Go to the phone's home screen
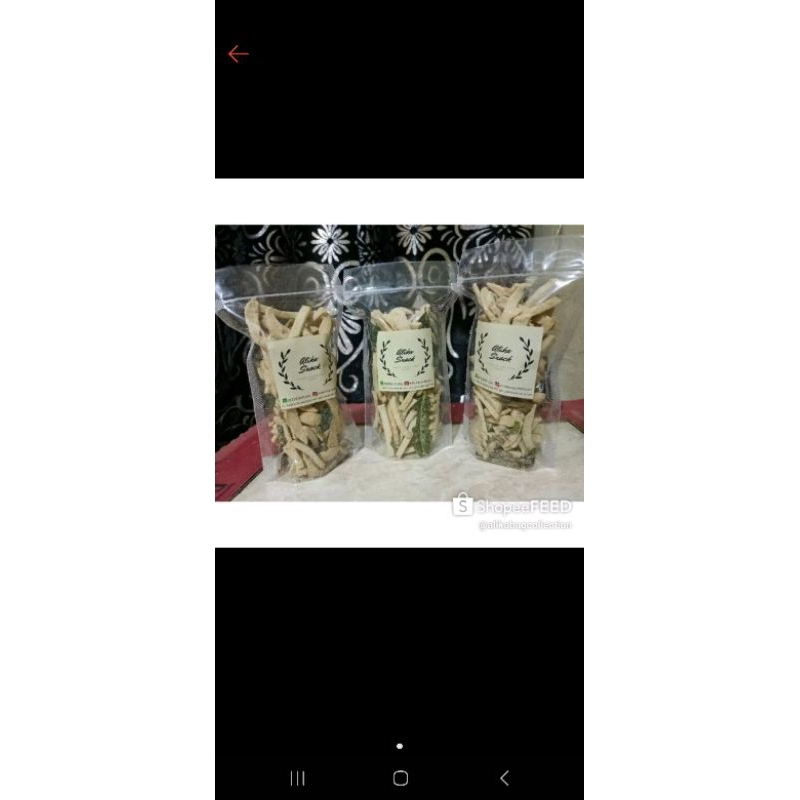 click(400, 778)
